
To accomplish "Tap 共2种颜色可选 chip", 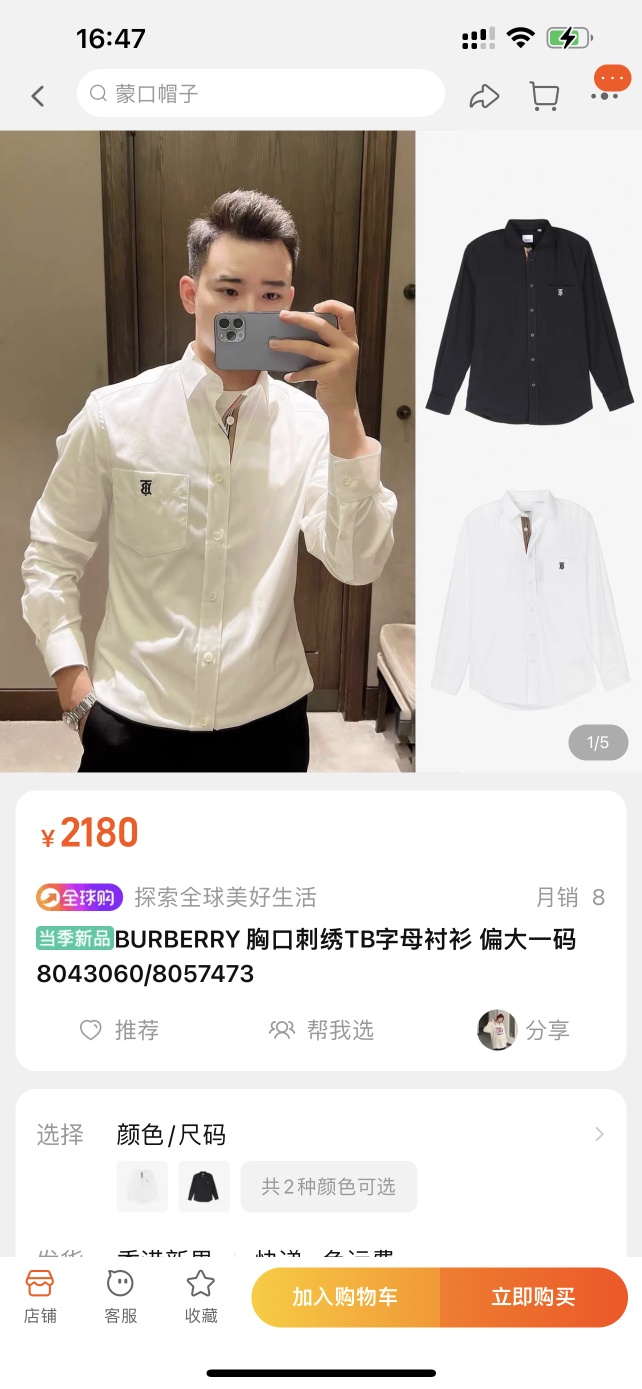I will (x=329, y=1187).
